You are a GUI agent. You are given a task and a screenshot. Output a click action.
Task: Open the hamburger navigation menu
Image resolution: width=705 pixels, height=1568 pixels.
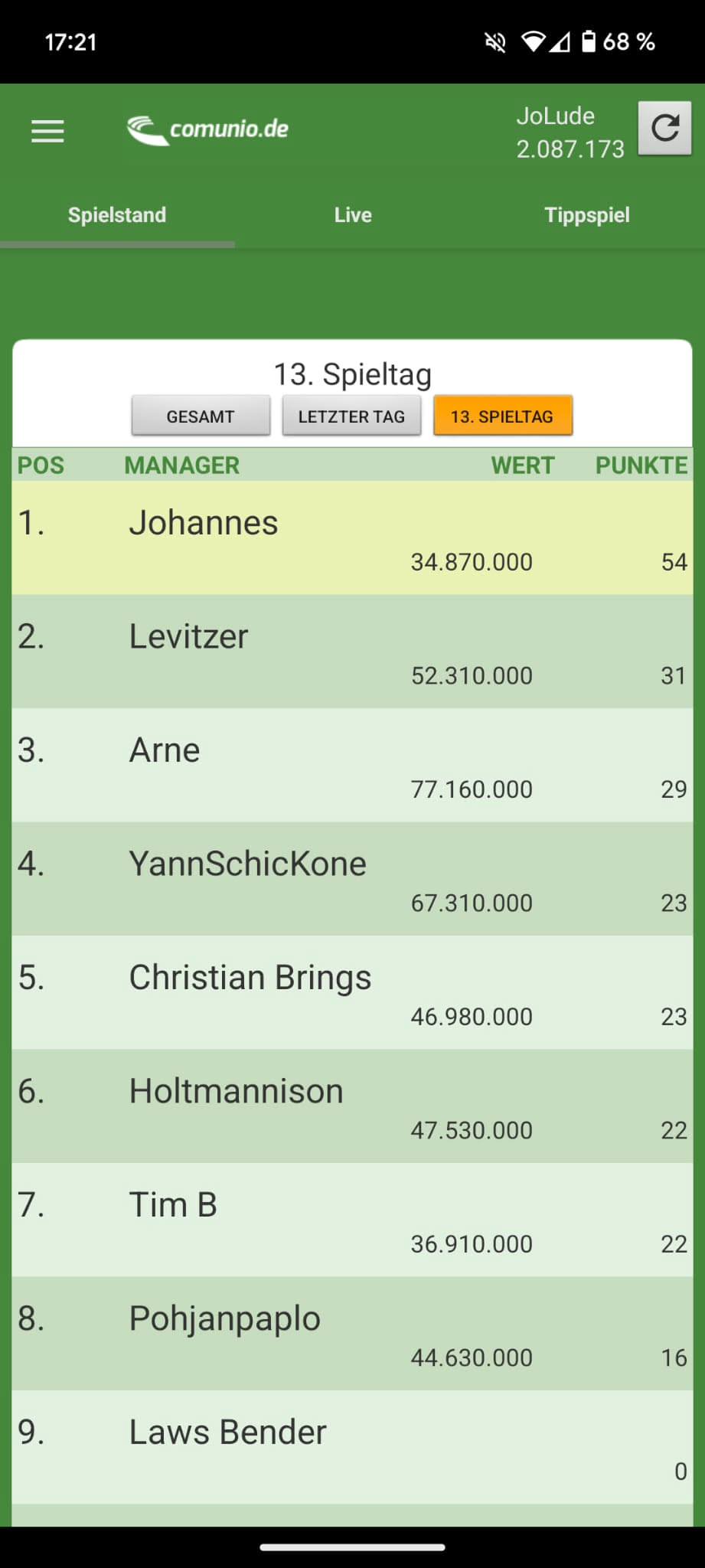tap(47, 131)
